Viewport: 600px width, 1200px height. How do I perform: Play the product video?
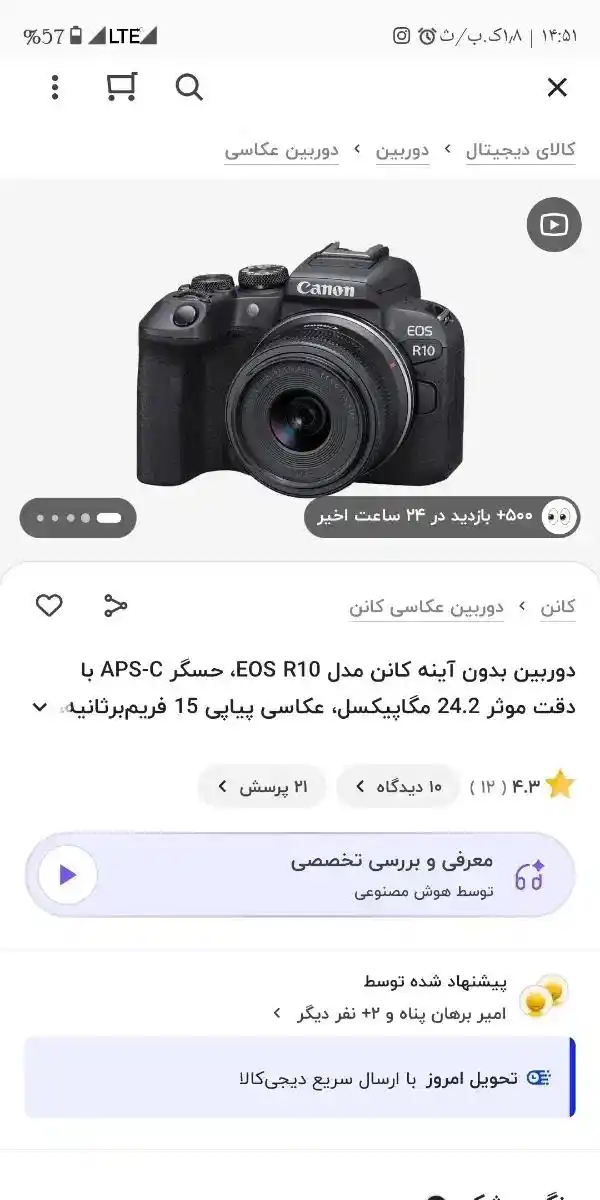click(553, 225)
